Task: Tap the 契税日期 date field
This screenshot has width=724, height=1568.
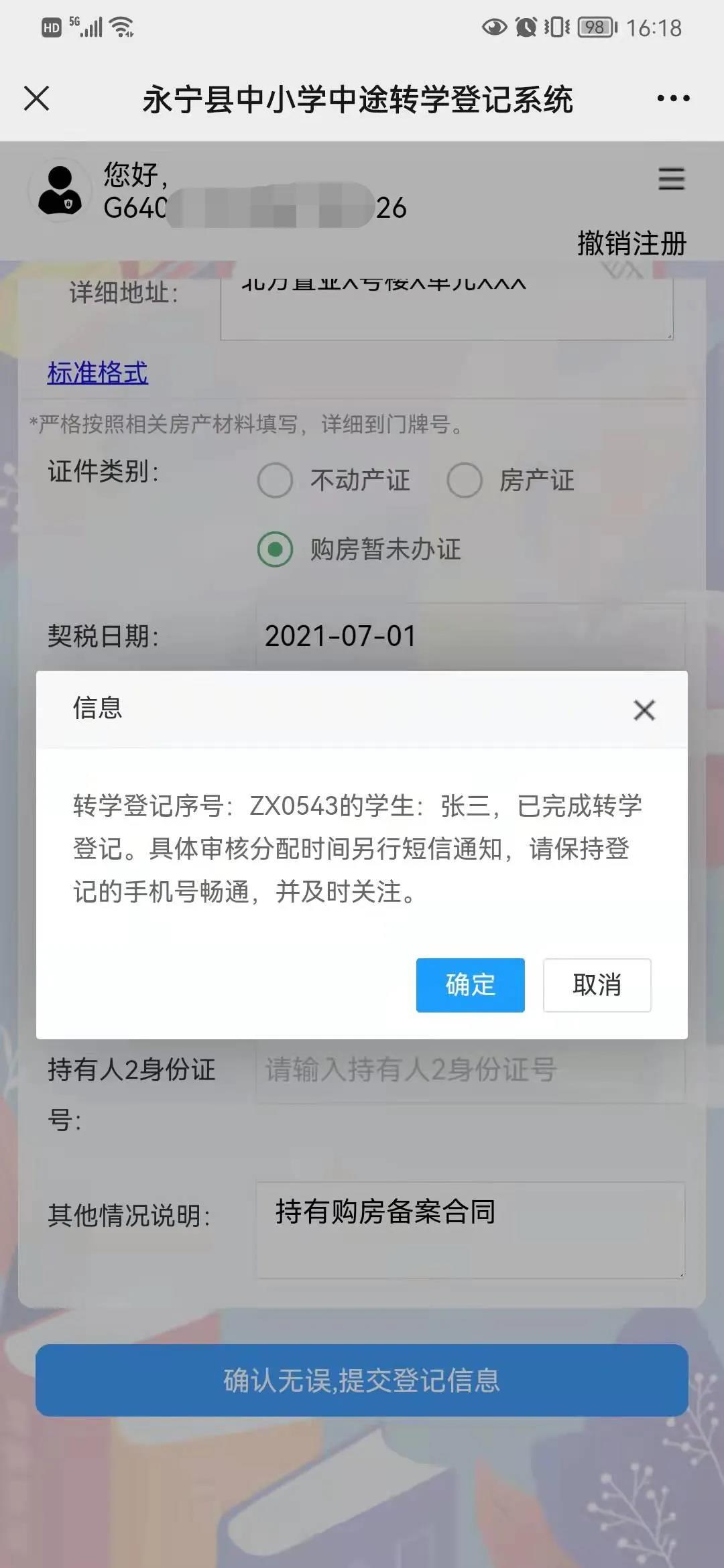Action: pos(469,635)
